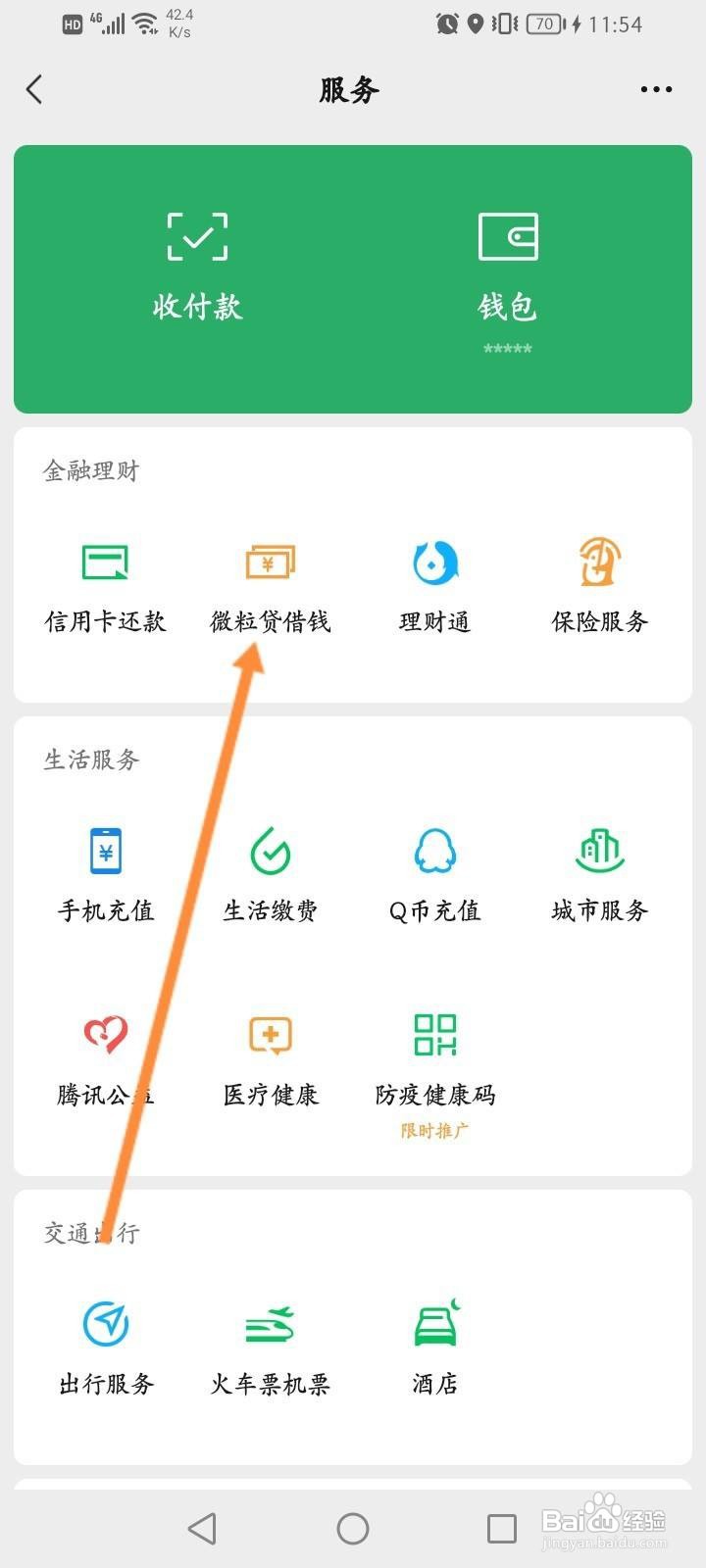Tap the masked wallet balance to reveal it
This screenshot has height=1568, width=706.
tap(506, 349)
